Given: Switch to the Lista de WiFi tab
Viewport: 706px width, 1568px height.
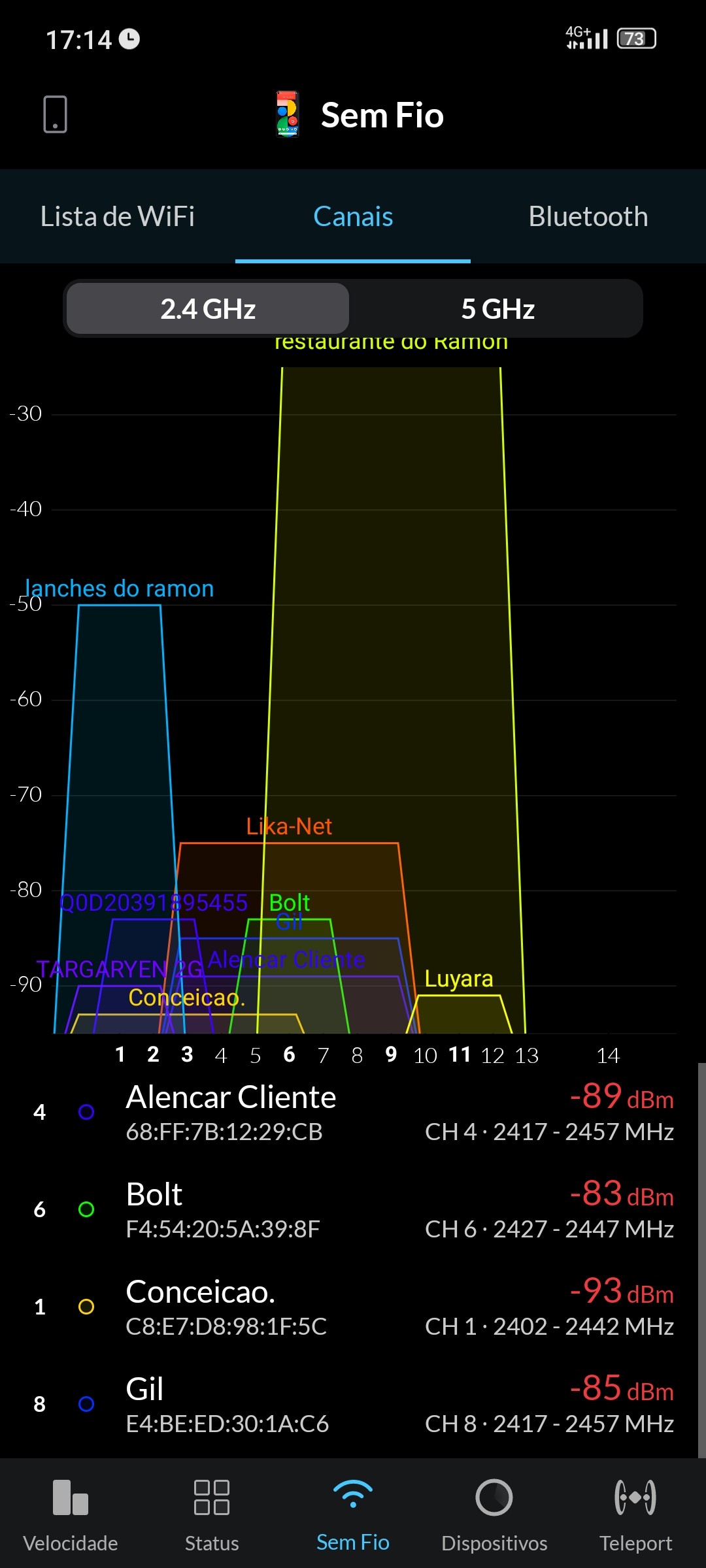Looking at the screenshot, I should (x=118, y=217).
